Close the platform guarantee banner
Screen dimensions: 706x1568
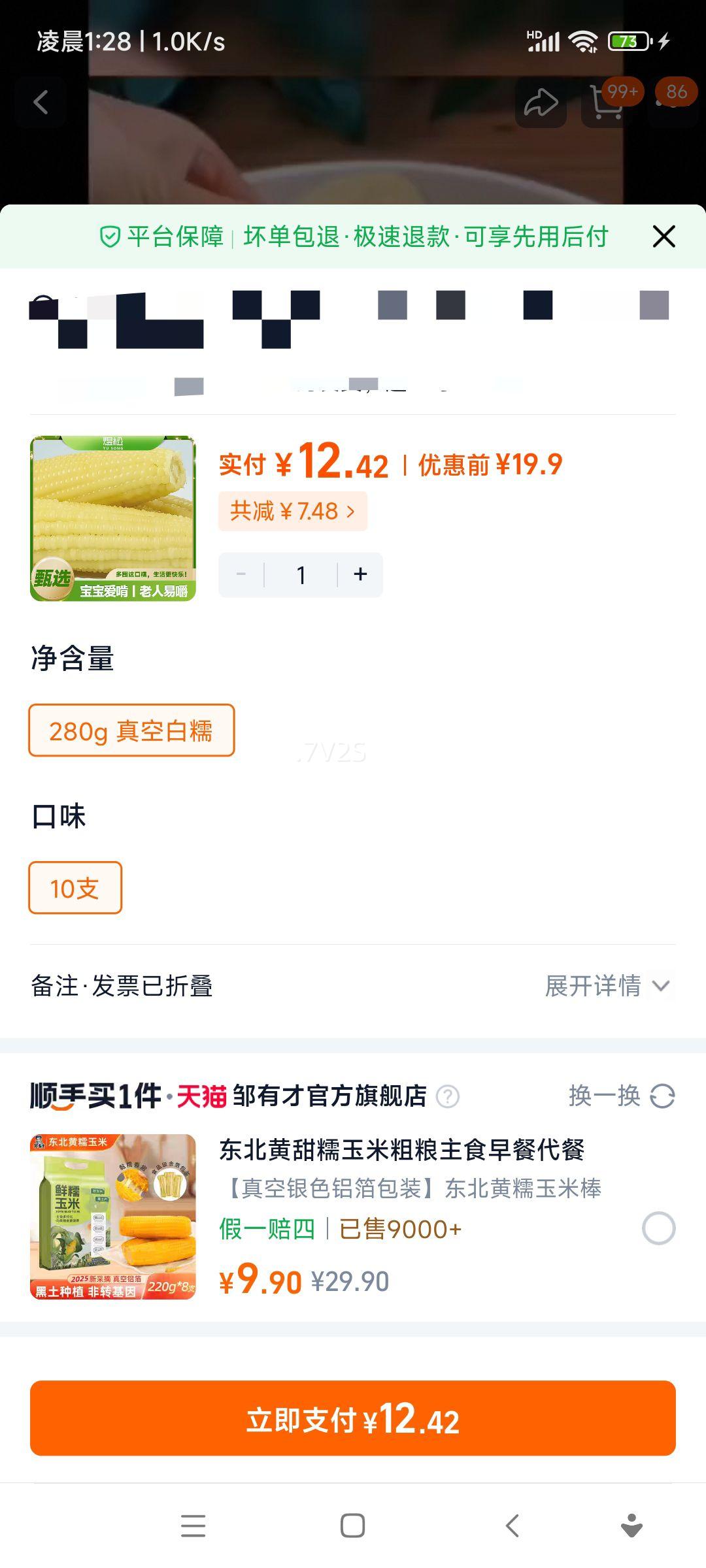(664, 237)
